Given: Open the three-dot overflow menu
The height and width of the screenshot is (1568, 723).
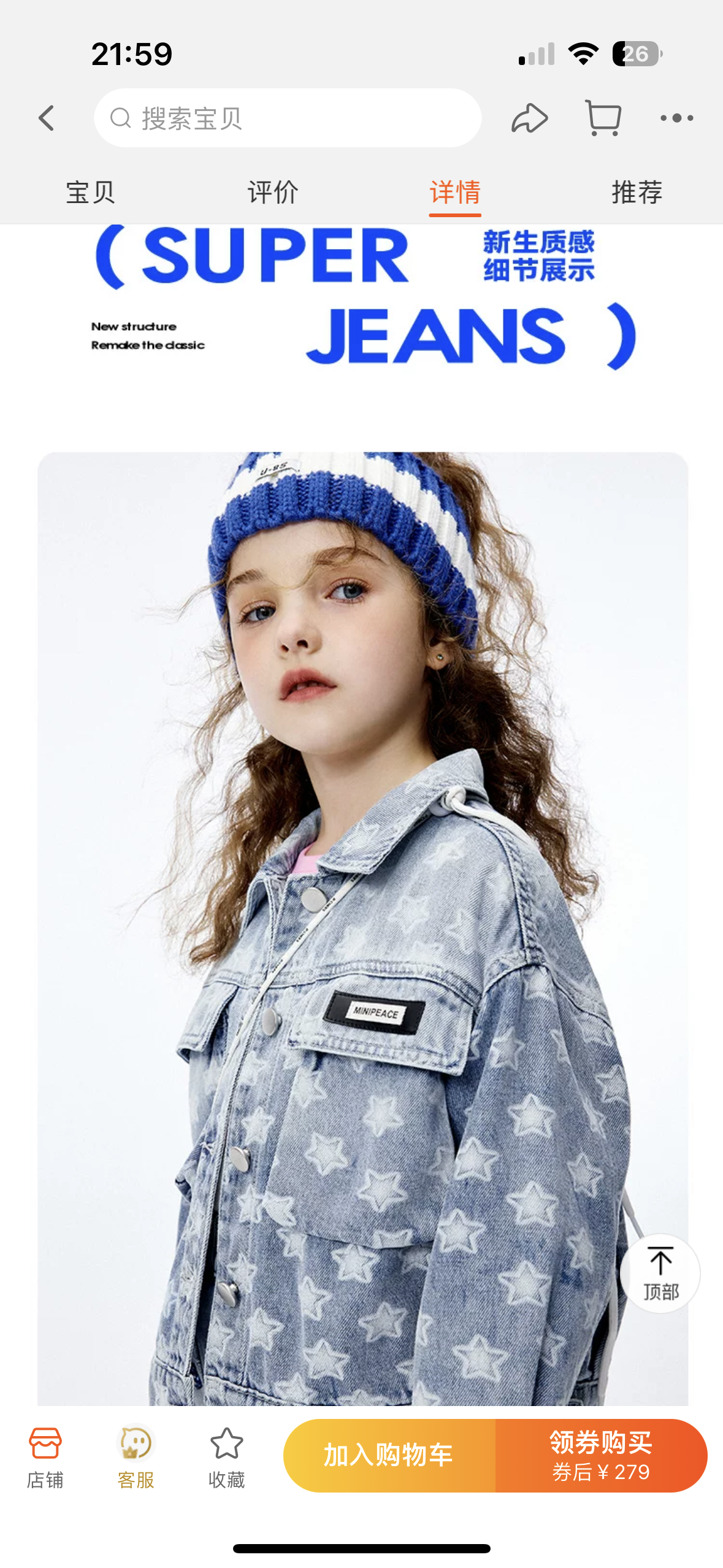Looking at the screenshot, I should [x=677, y=118].
